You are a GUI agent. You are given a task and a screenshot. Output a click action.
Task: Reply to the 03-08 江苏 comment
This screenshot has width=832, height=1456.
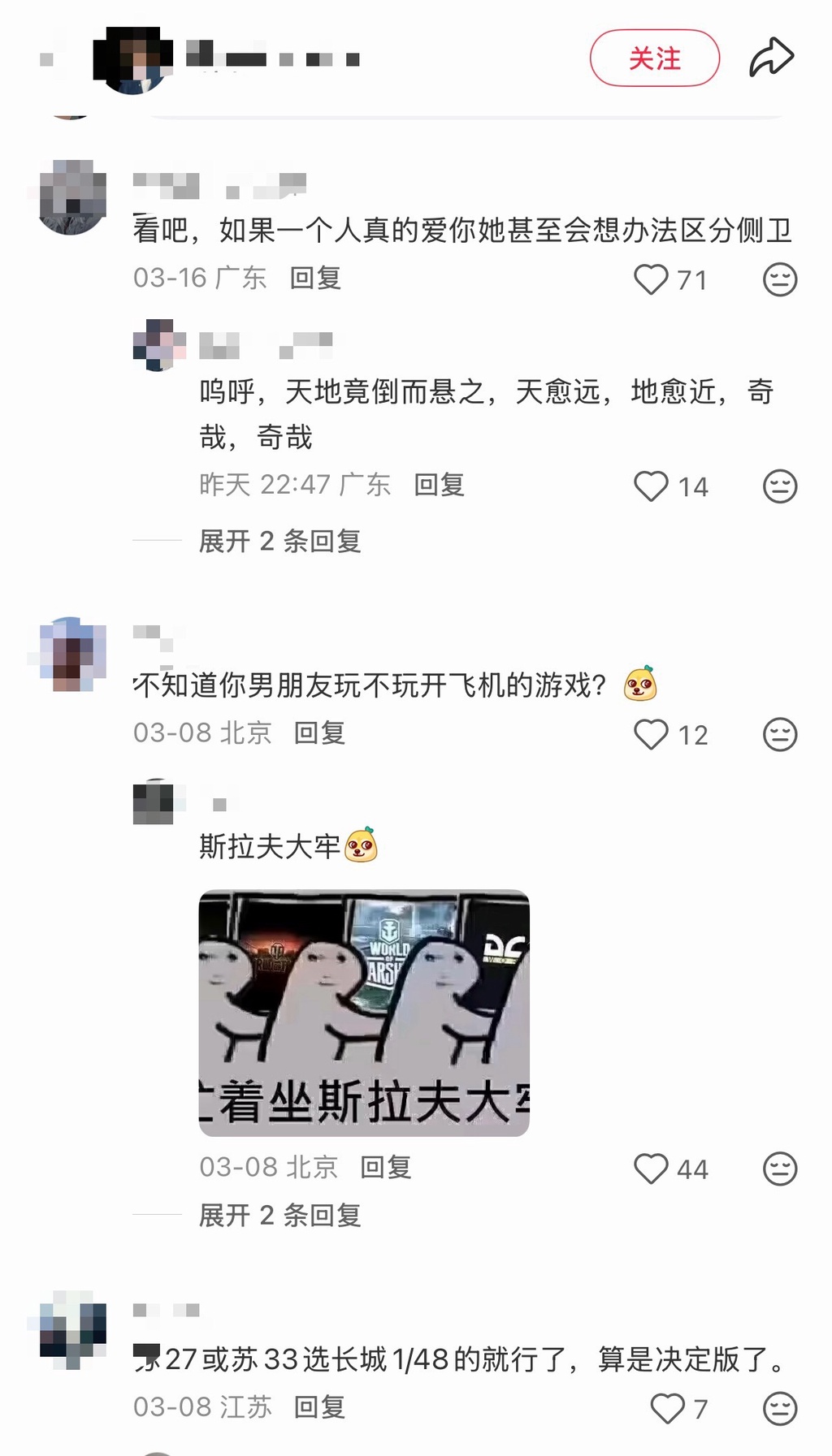click(319, 1407)
